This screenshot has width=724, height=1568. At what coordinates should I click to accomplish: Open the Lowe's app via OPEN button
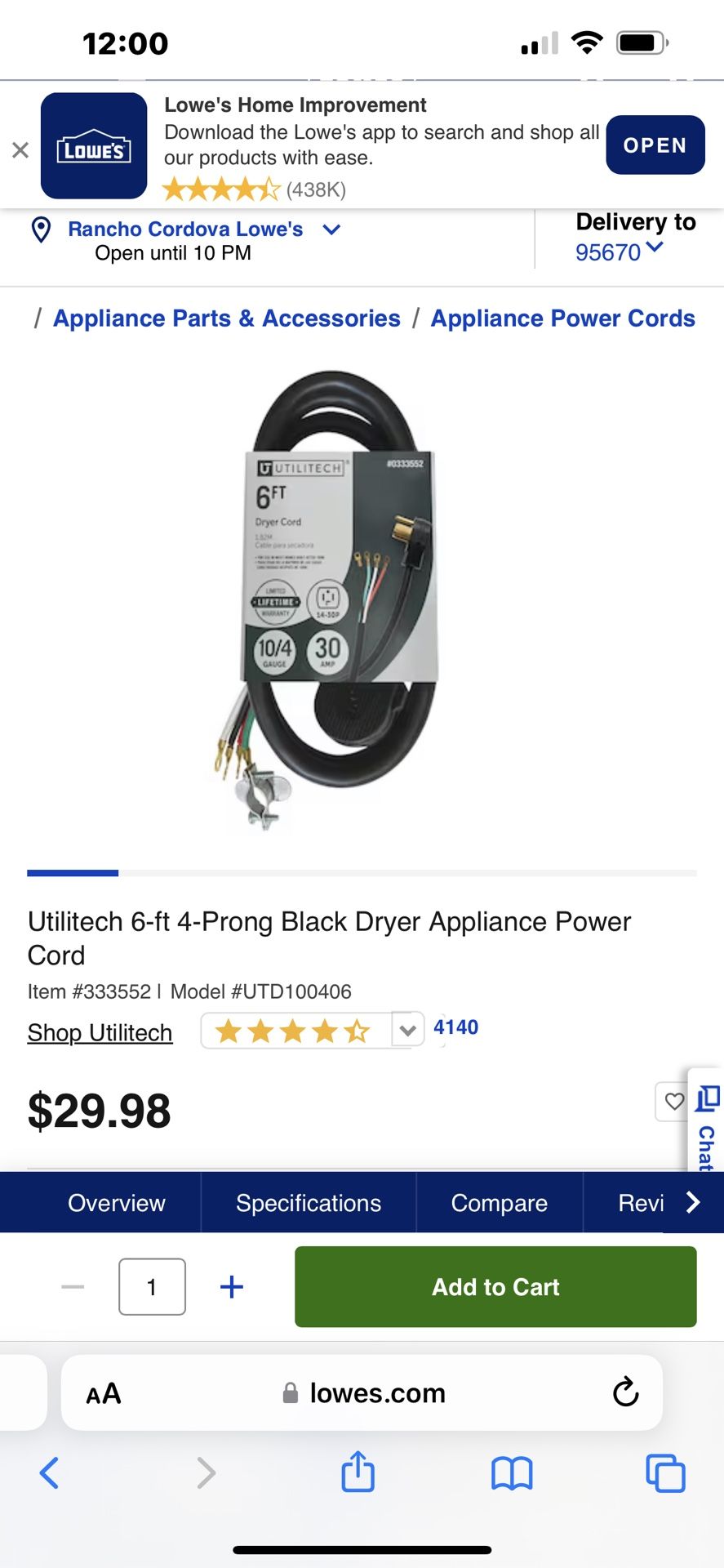[x=655, y=145]
